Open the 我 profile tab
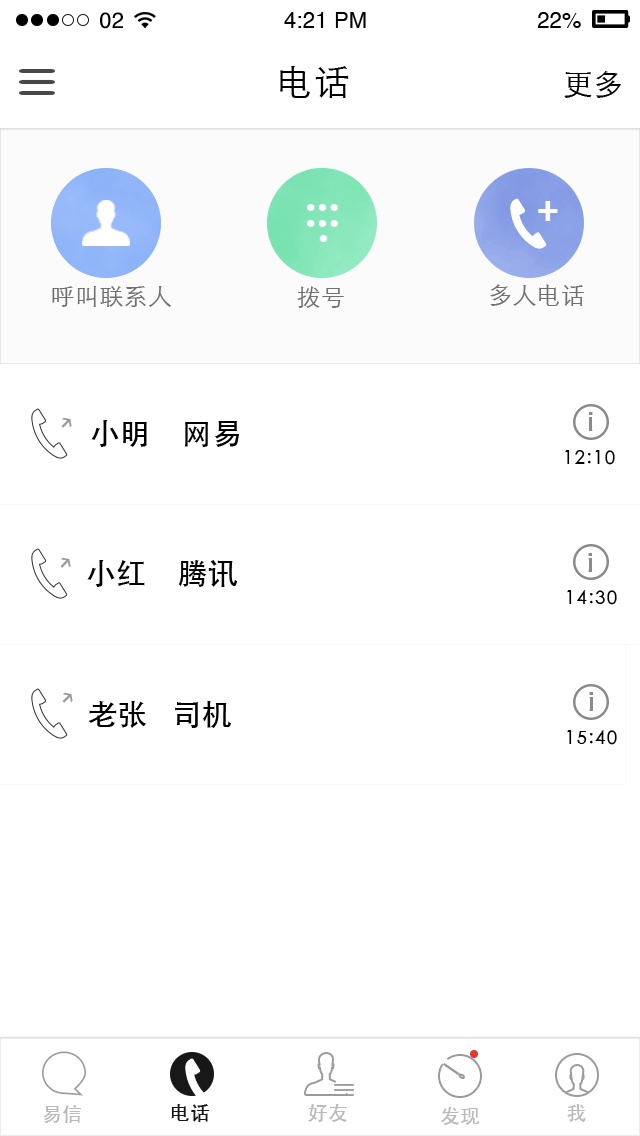The image size is (640, 1136). tap(577, 1088)
